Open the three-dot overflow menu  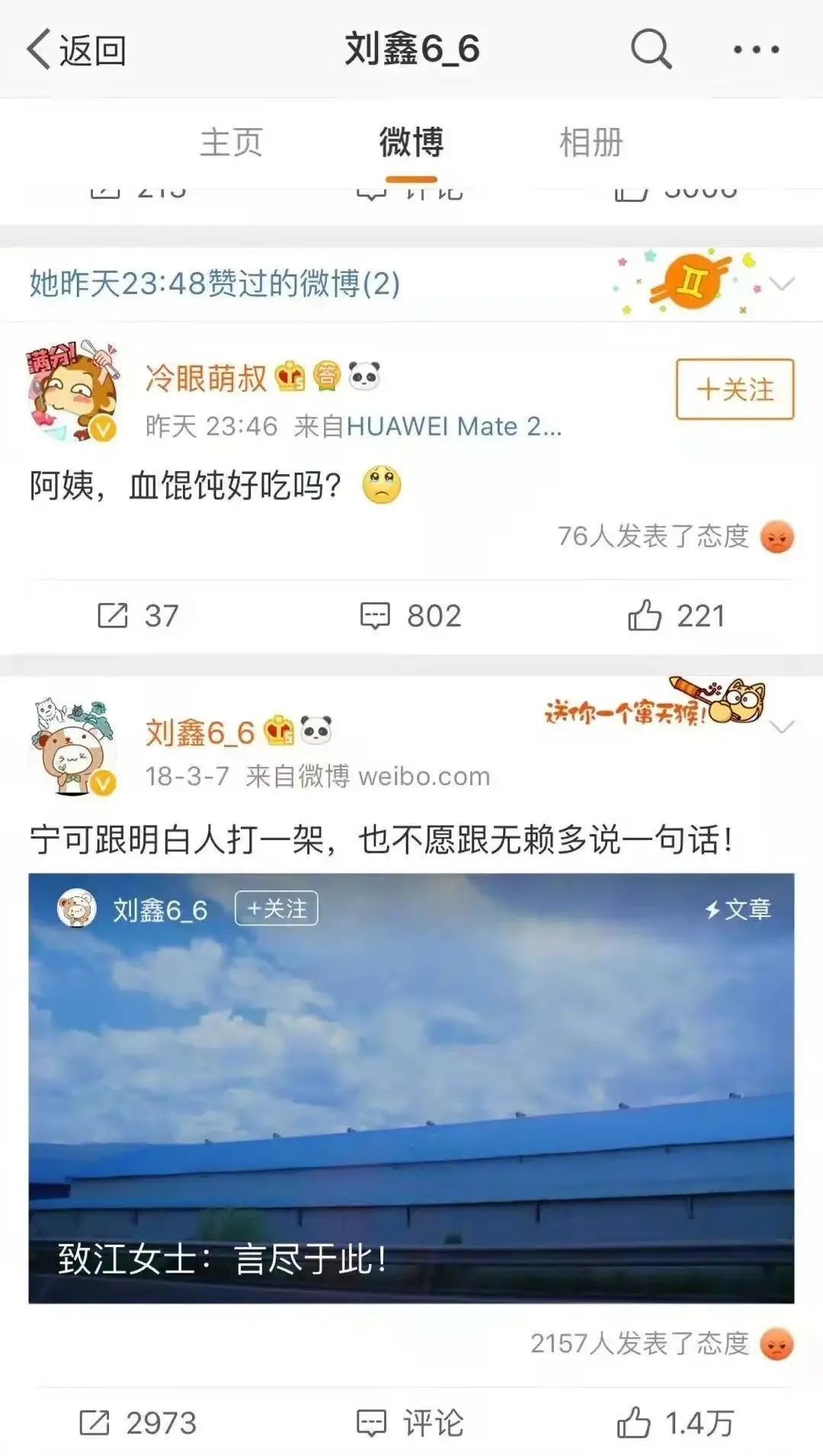(x=755, y=50)
